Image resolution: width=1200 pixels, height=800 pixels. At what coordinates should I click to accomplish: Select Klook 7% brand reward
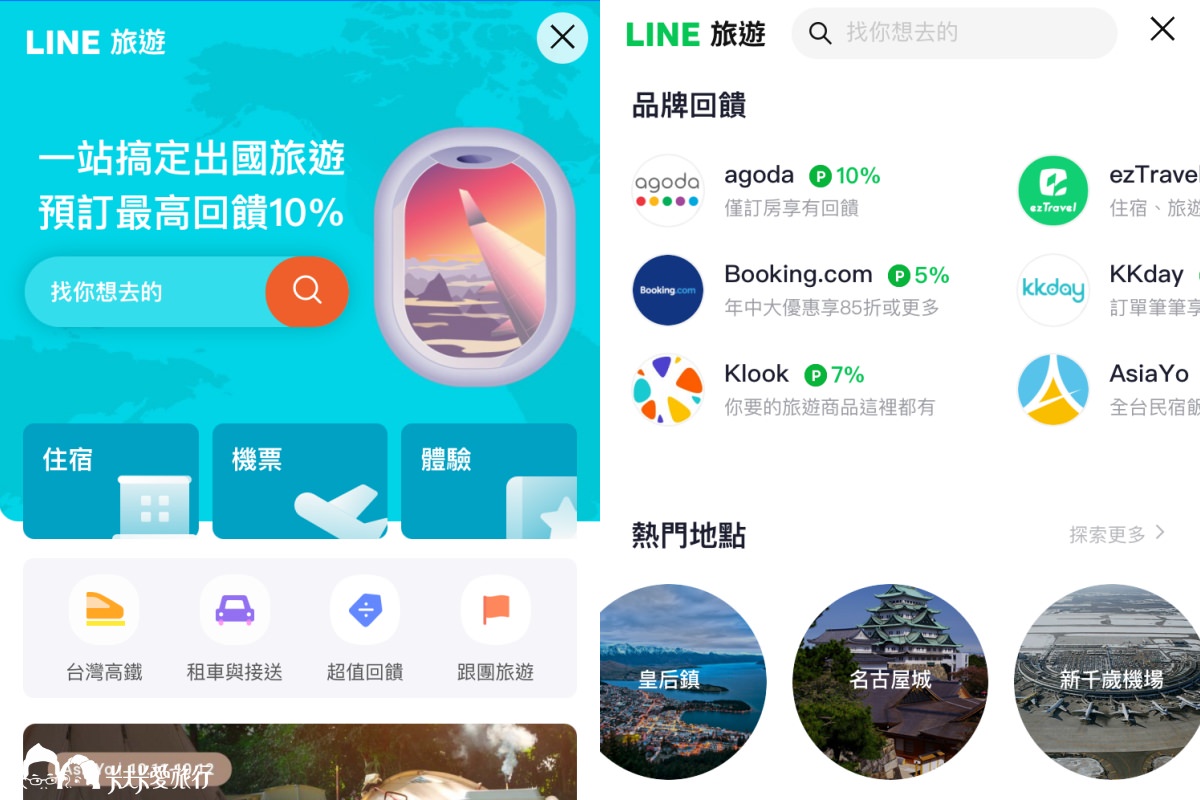tap(760, 389)
